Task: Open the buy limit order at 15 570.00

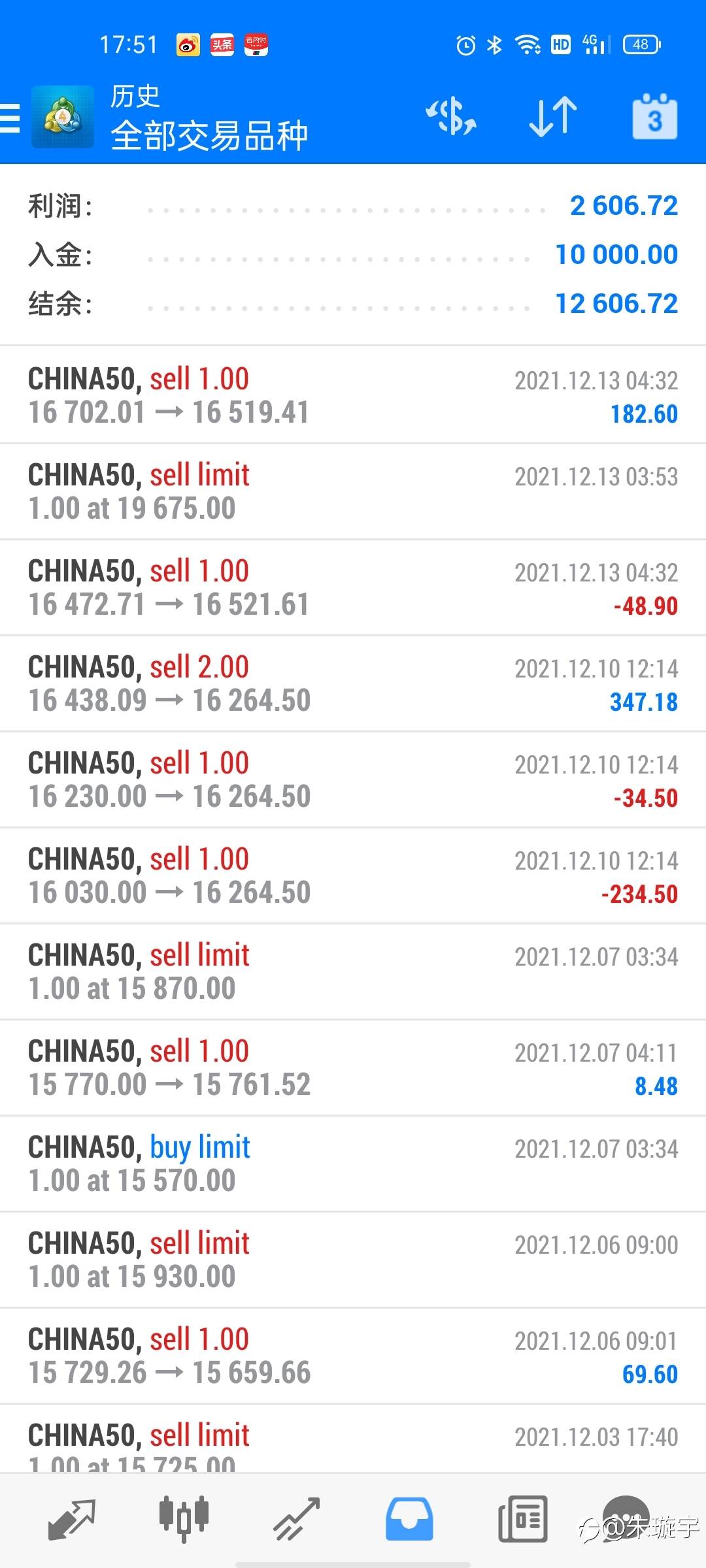Action: coord(353,1164)
